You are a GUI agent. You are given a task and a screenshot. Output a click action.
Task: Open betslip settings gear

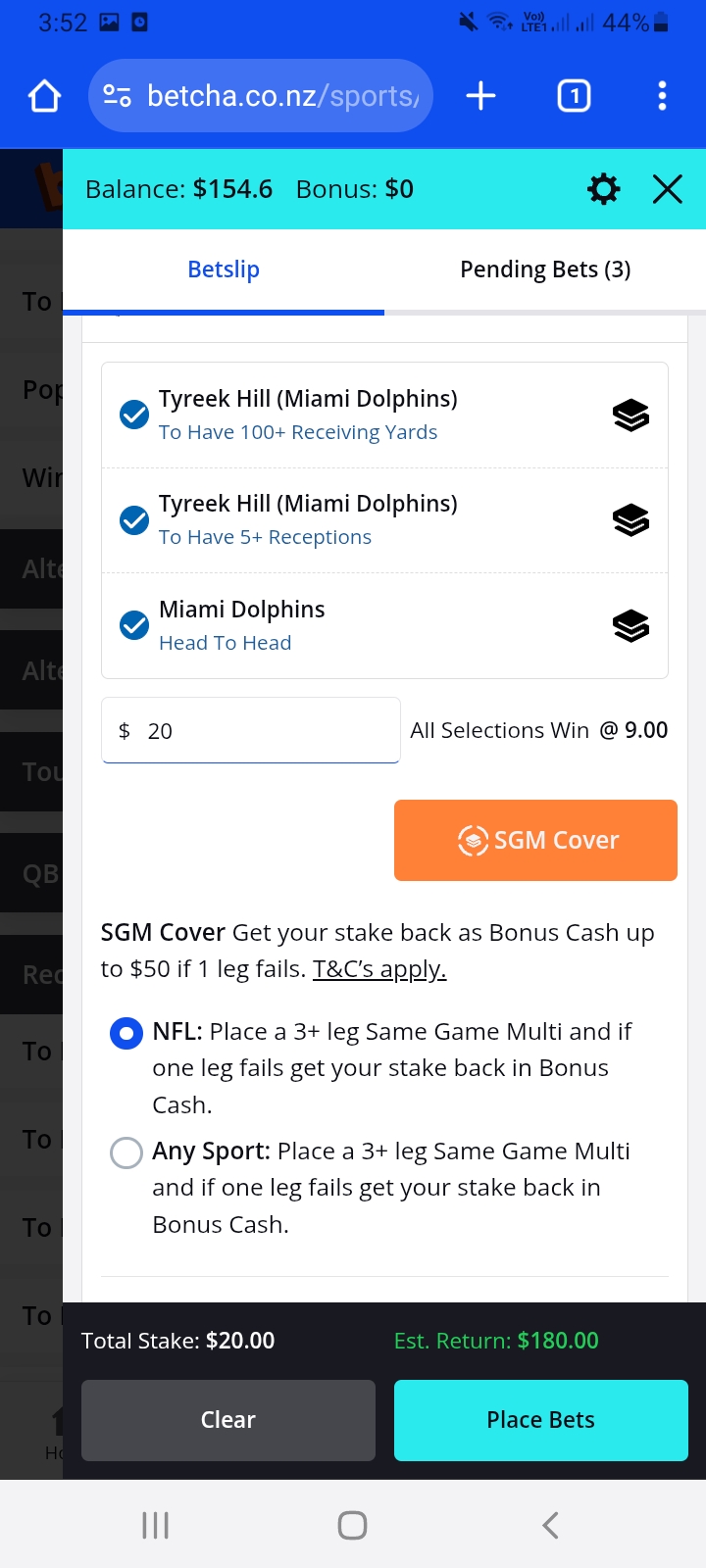click(603, 189)
